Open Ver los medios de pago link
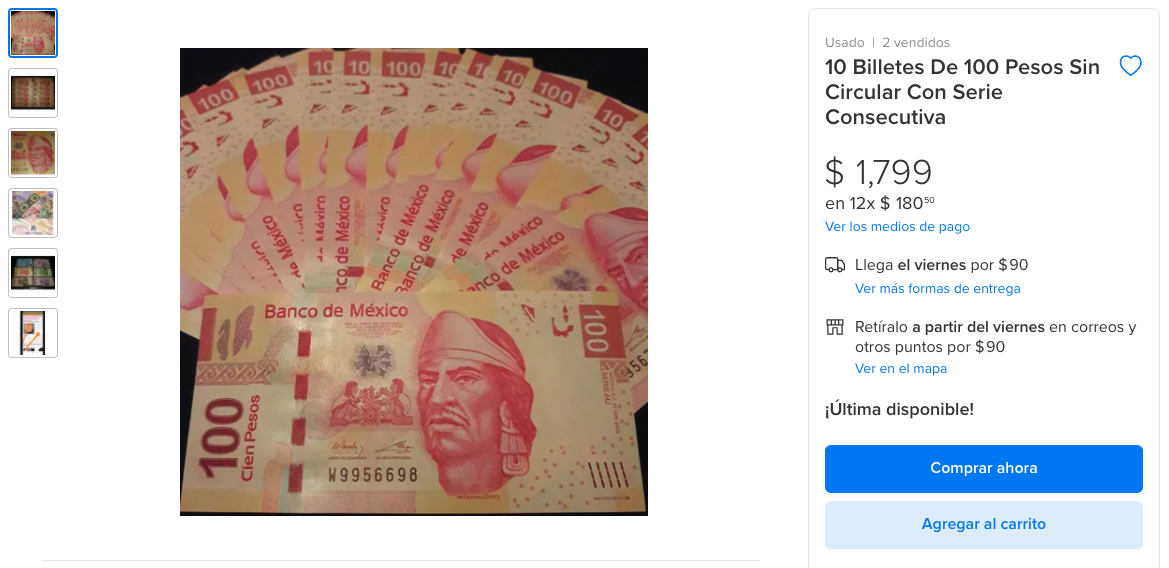The height and width of the screenshot is (568, 1169). (897, 227)
